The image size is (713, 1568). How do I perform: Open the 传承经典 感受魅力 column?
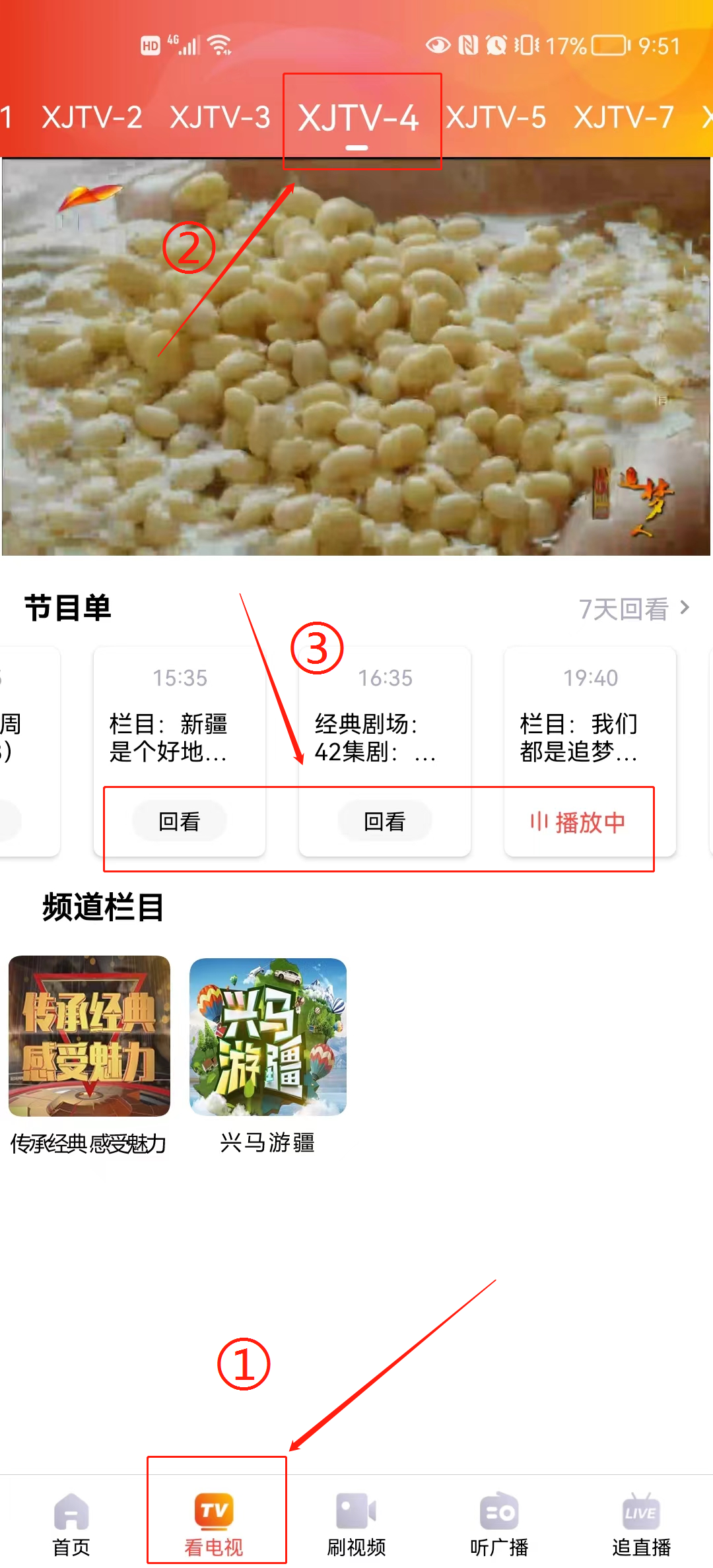[x=89, y=1036]
